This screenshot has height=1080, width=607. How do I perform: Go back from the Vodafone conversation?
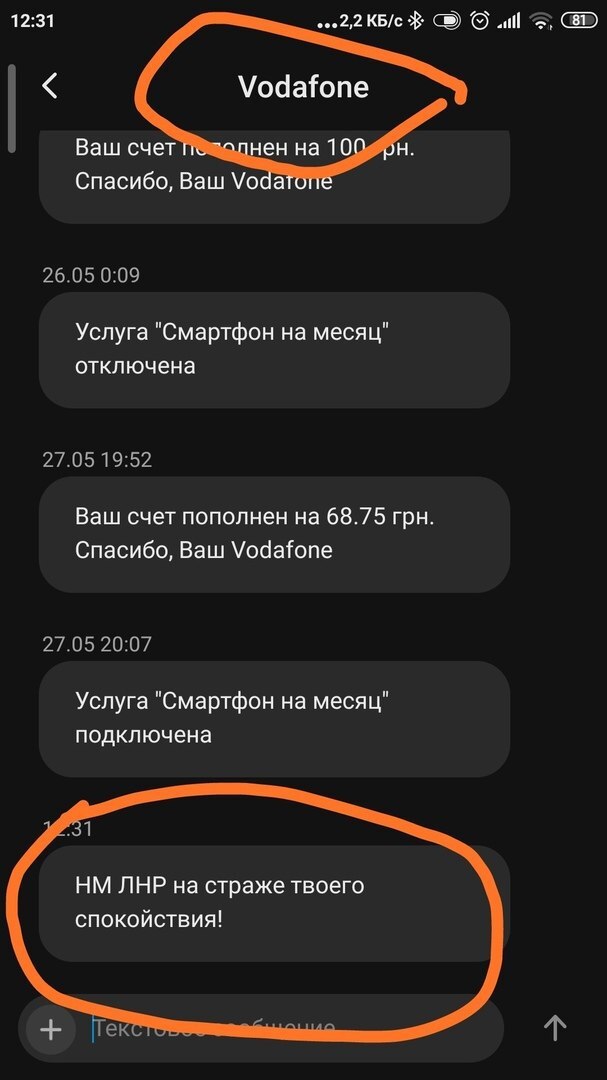(49, 87)
